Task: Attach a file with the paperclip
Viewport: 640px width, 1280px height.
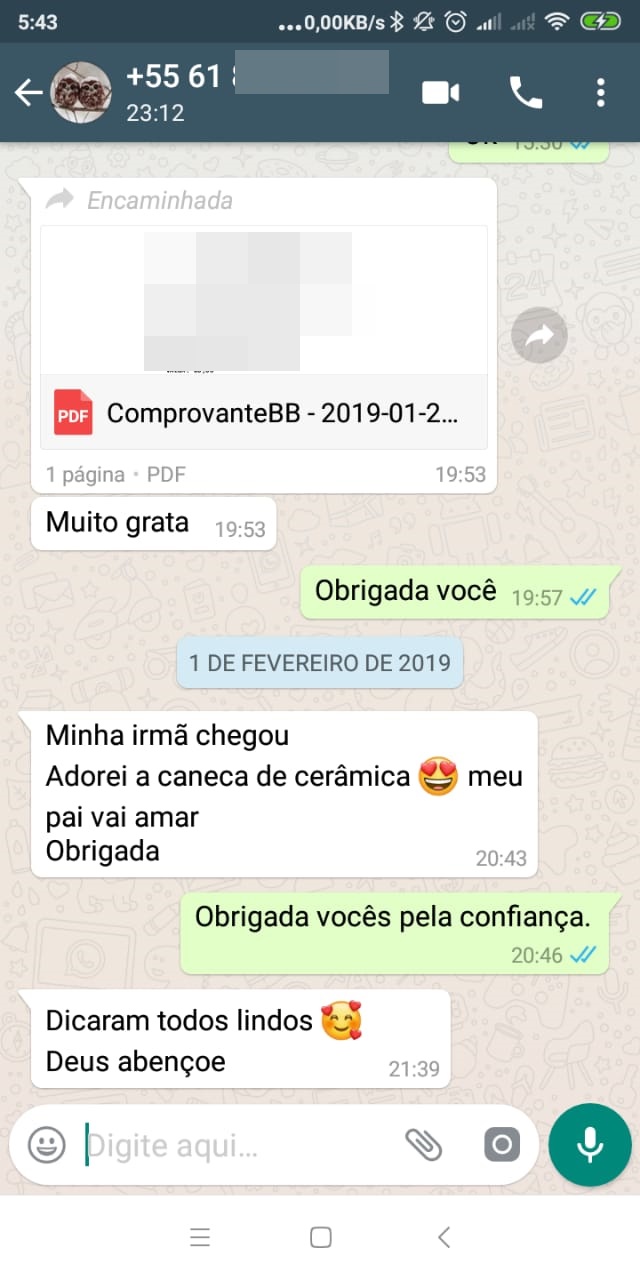Action: pyautogui.click(x=423, y=1145)
